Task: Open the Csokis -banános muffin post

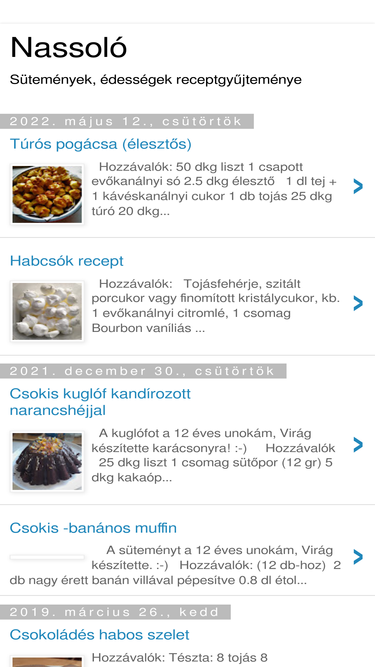Action: pos(93,528)
